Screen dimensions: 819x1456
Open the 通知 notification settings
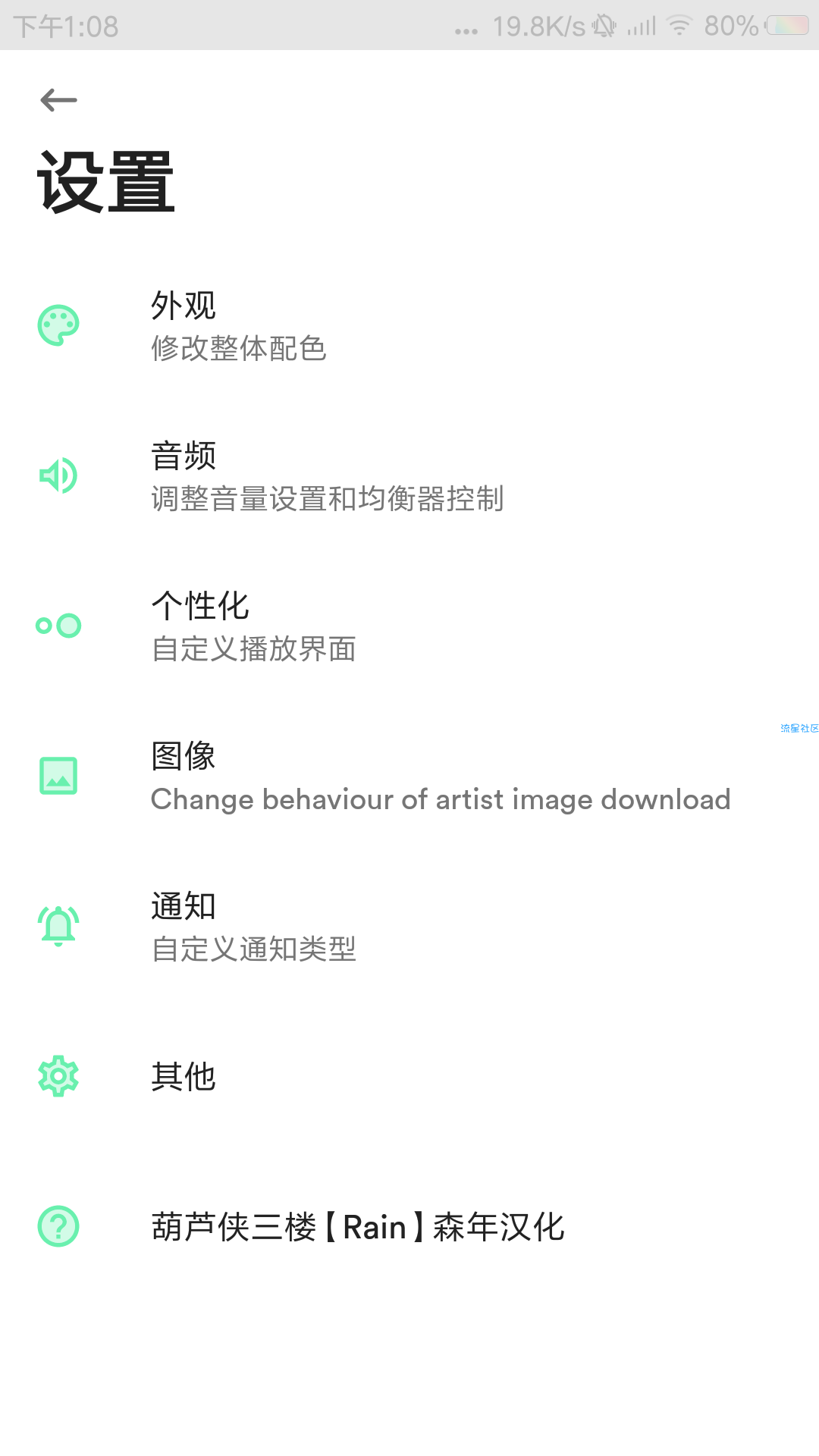pos(409,927)
